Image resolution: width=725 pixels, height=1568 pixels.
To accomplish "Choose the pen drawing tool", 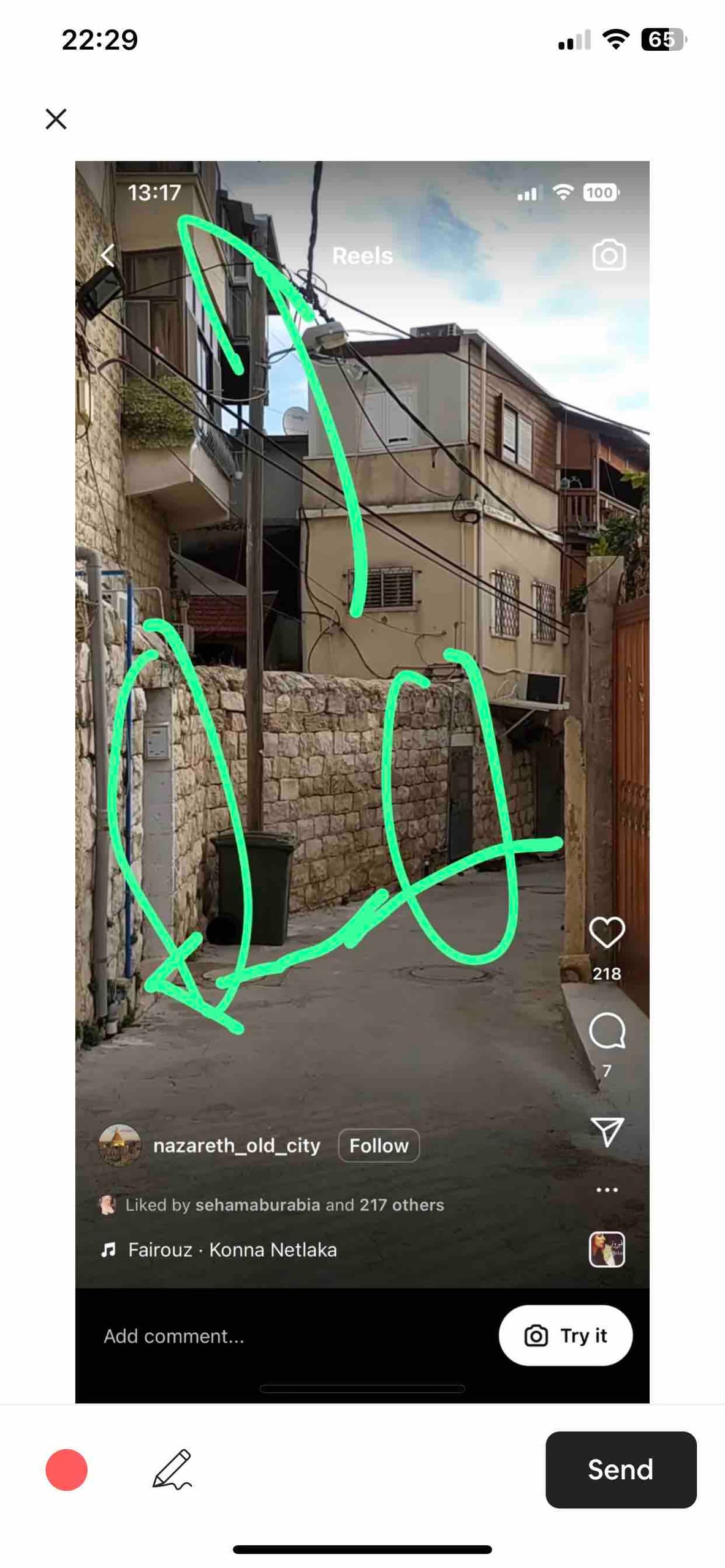I will 172,1468.
